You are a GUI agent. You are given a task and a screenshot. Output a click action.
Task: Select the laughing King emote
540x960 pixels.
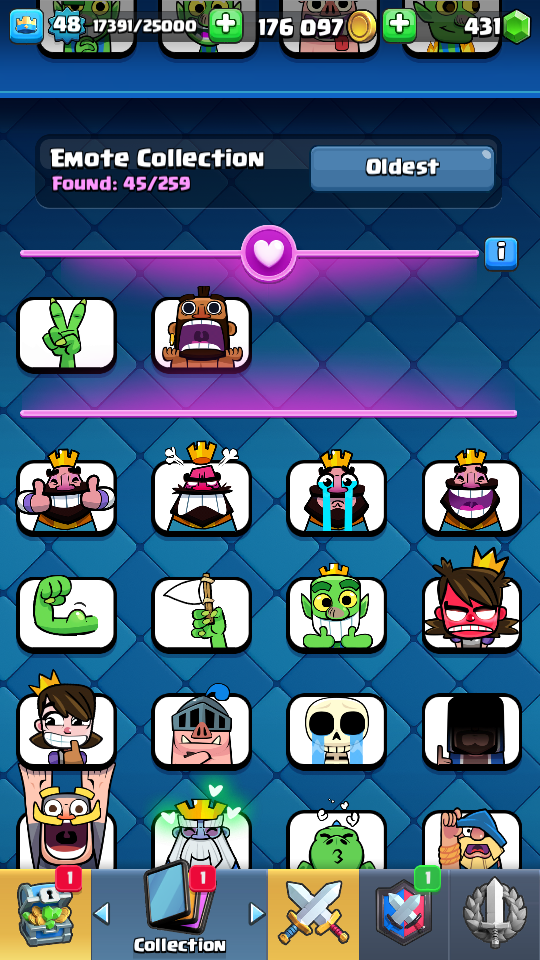472,495
